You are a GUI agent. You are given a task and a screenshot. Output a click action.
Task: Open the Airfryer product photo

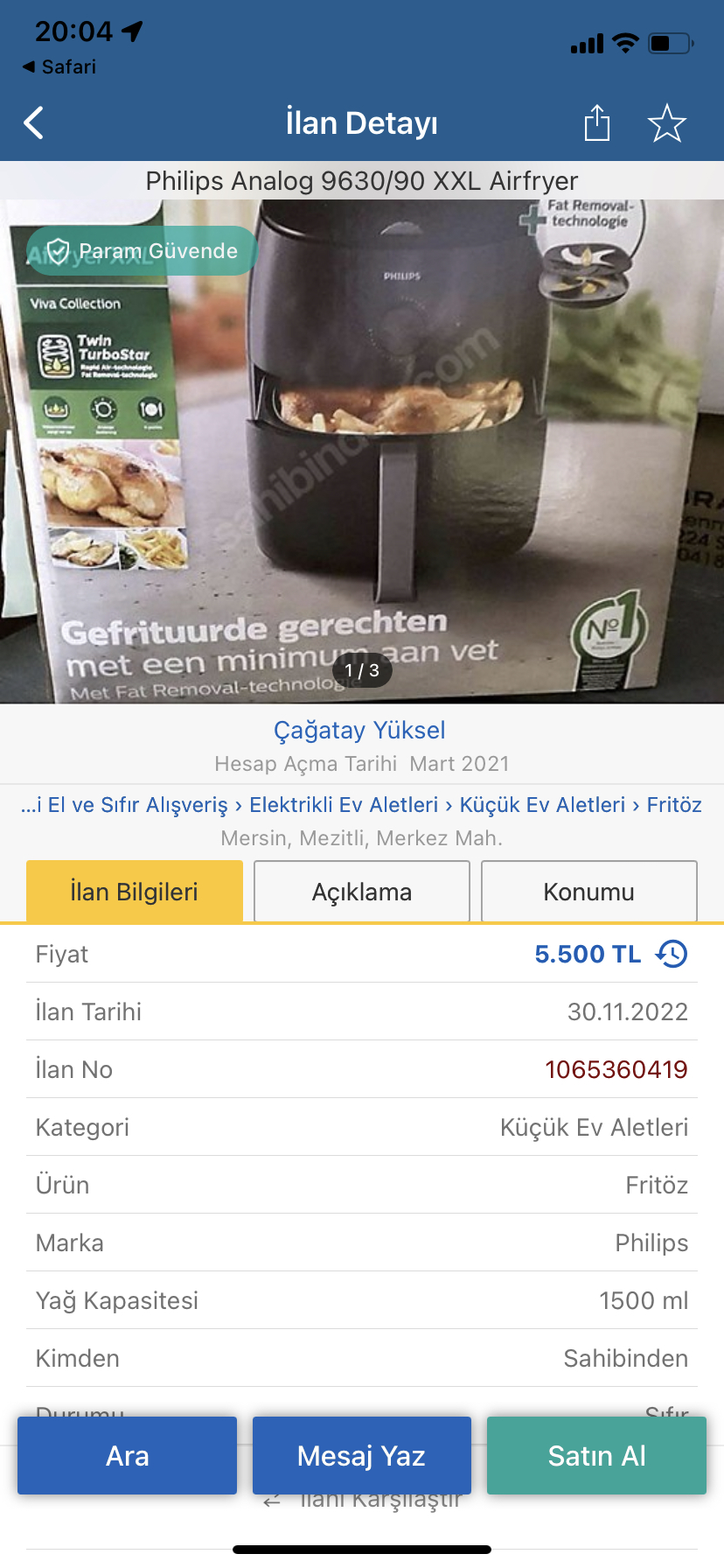362,451
